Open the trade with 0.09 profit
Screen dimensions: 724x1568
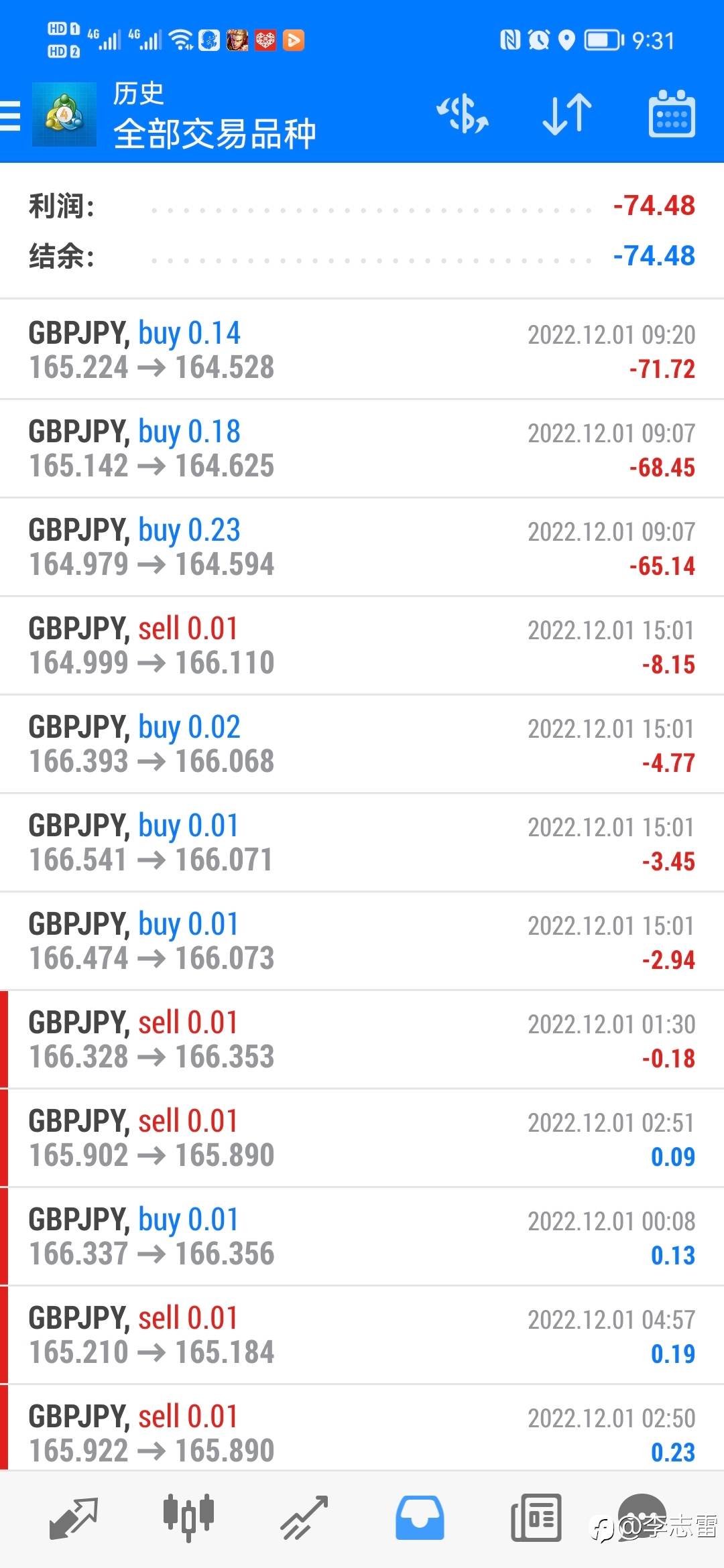tap(362, 1138)
